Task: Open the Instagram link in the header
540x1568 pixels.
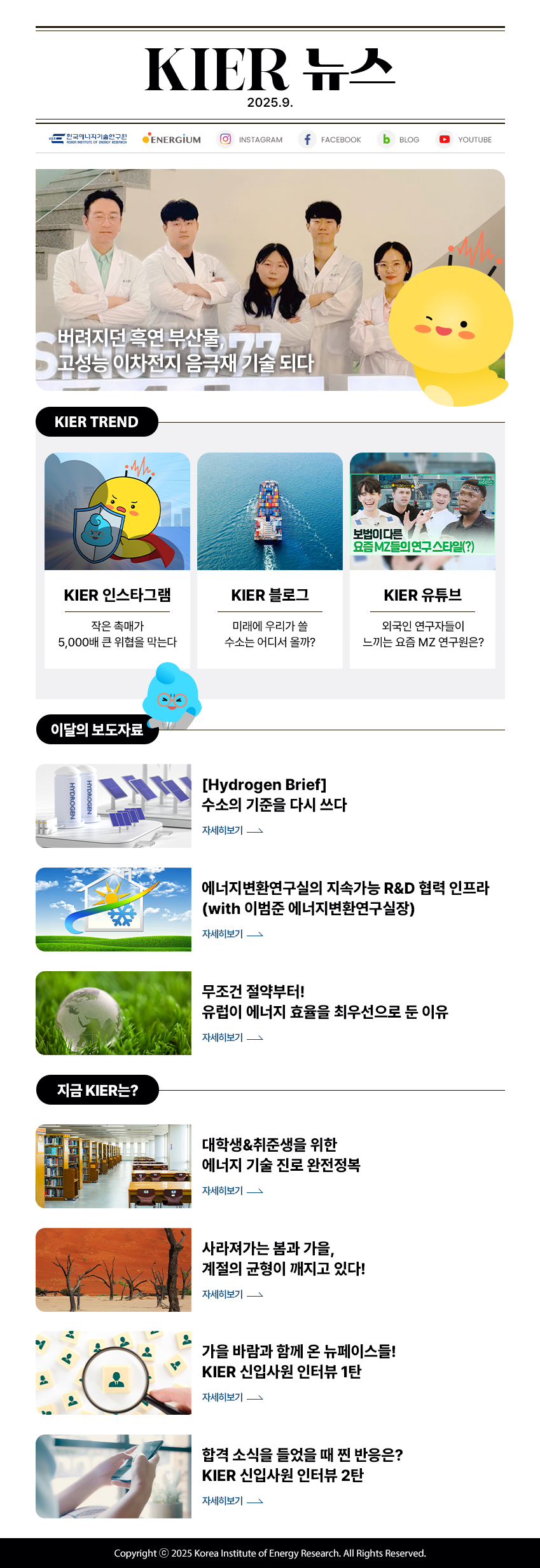Action: tap(250, 139)
